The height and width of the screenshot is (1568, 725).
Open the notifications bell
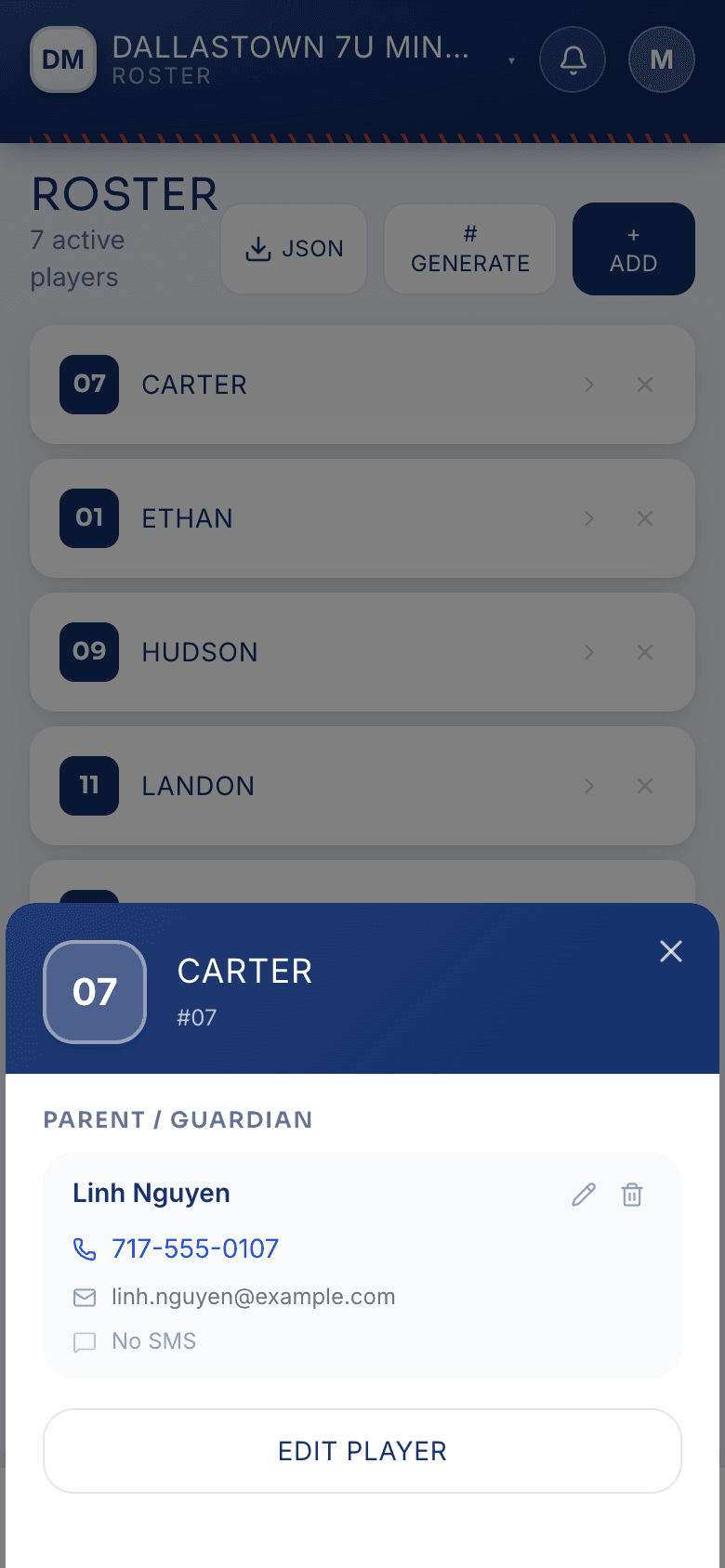tap(573, 60)
